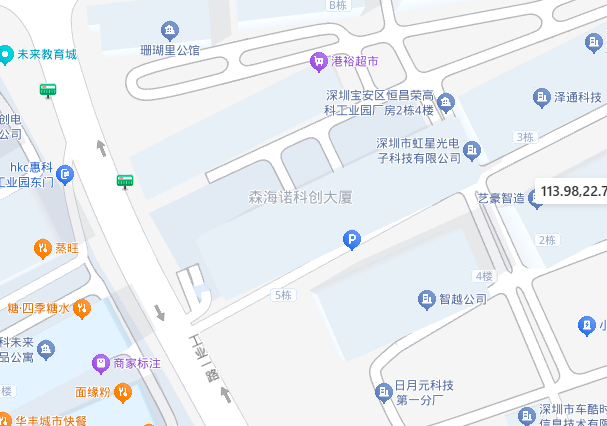The image size is (607, 426).
Task: Open the 未来教育城 point of interest
Action: (6, 53)
